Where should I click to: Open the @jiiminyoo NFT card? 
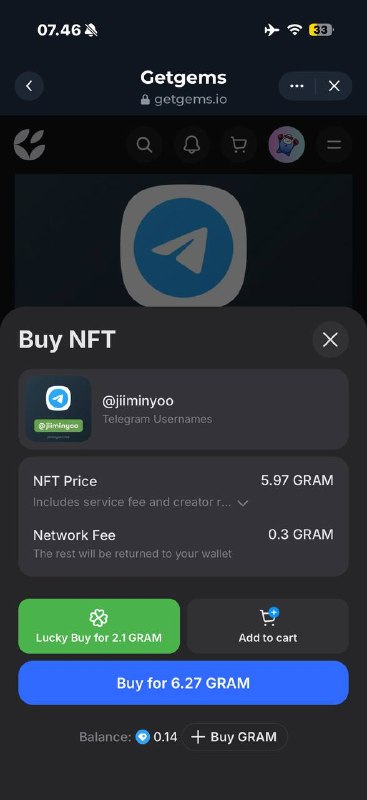(183, 409)
